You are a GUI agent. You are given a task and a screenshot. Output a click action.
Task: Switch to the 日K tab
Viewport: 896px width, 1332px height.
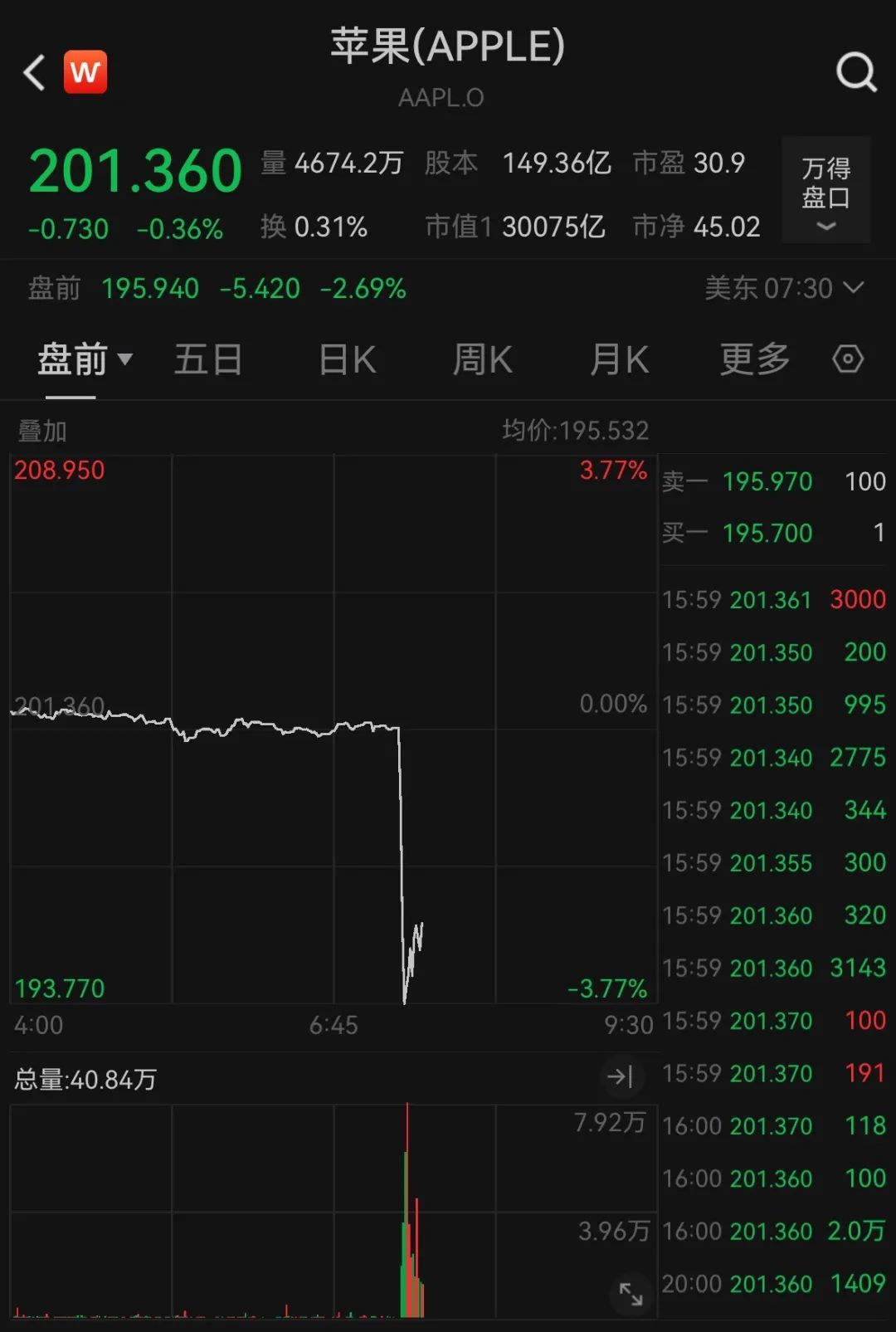[x=346, y=359]
